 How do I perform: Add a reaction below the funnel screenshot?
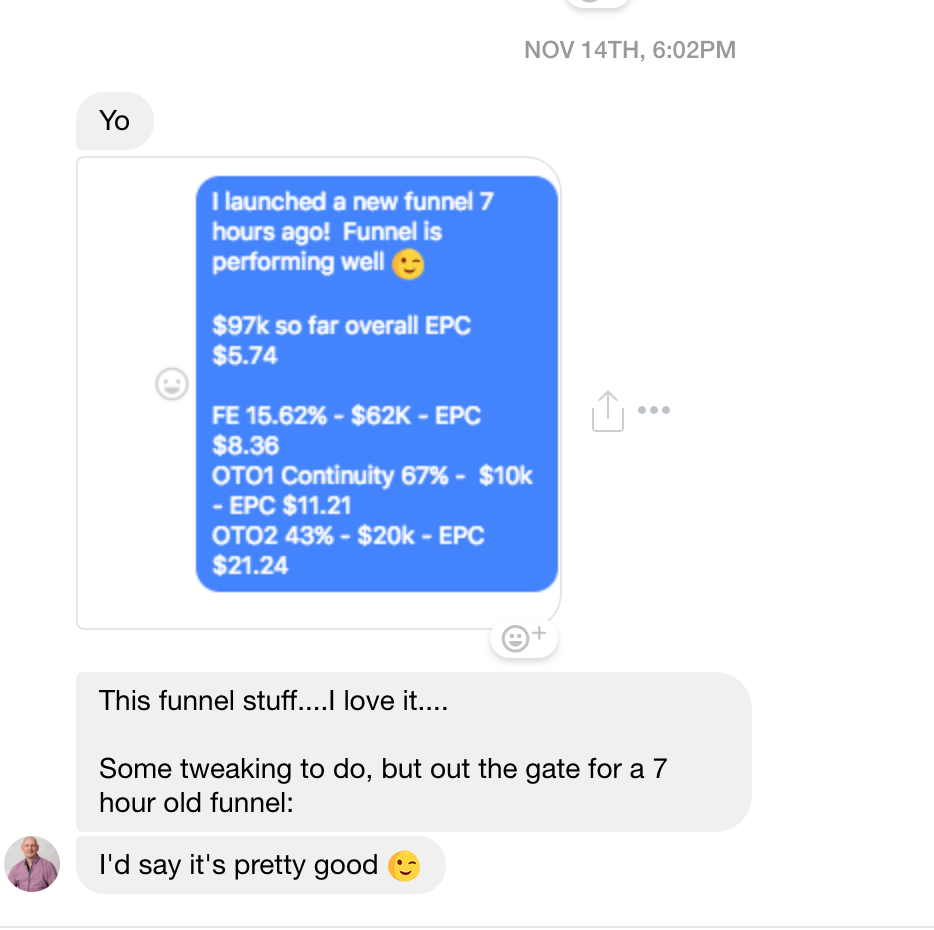coord(523,638)
